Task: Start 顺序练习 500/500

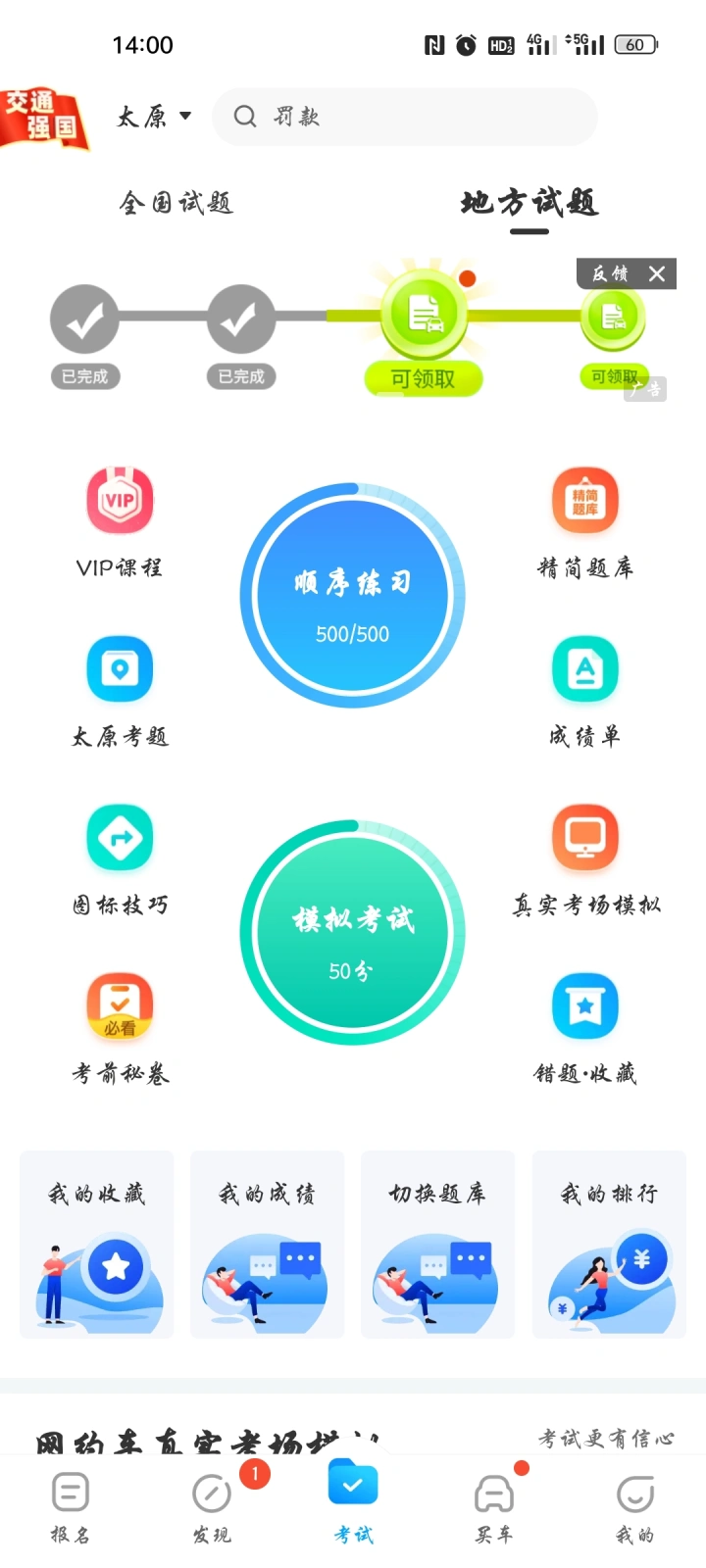Action: (x=353, y=596)
